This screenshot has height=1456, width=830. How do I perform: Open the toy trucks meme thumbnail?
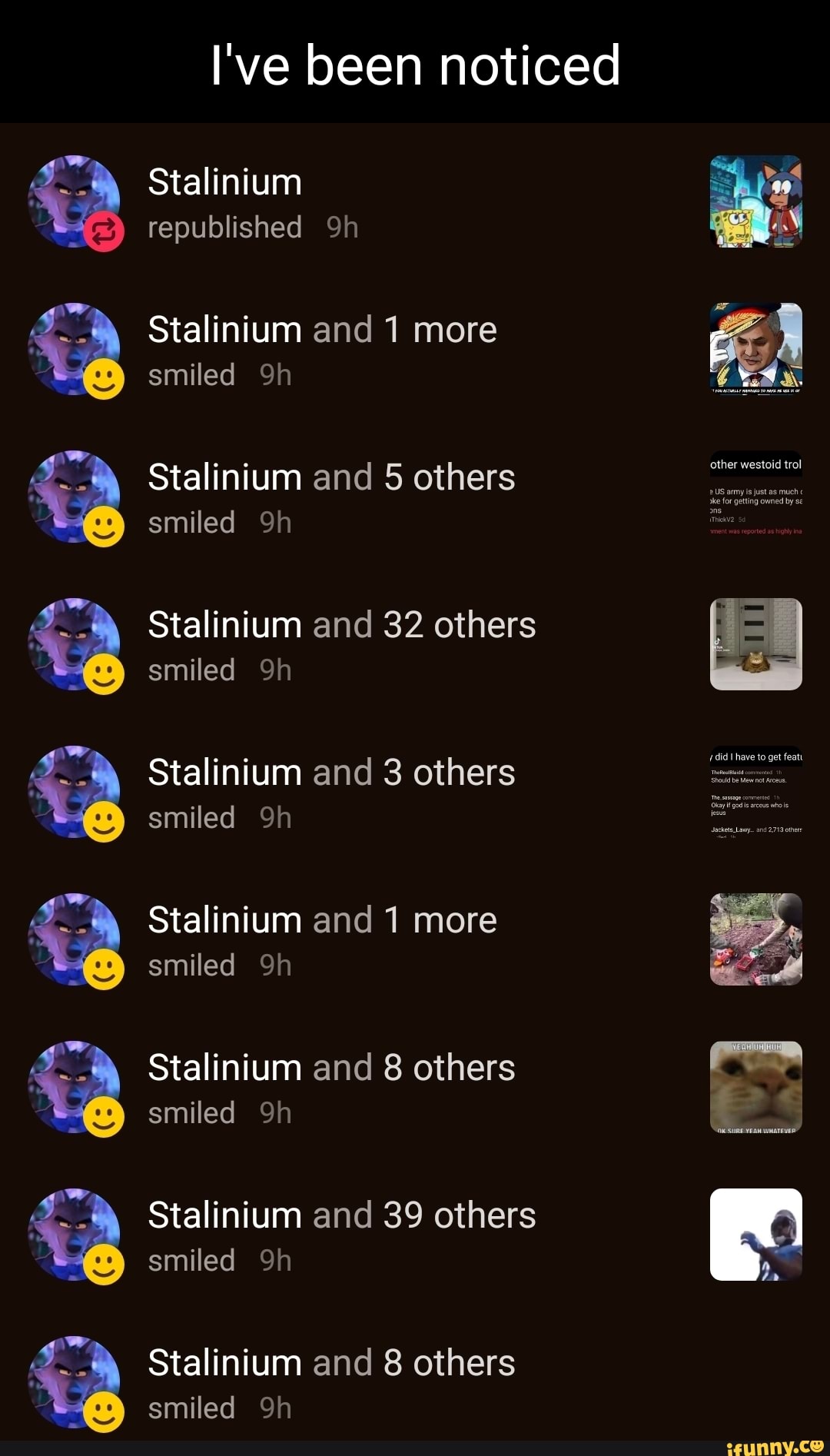point(755,939)
